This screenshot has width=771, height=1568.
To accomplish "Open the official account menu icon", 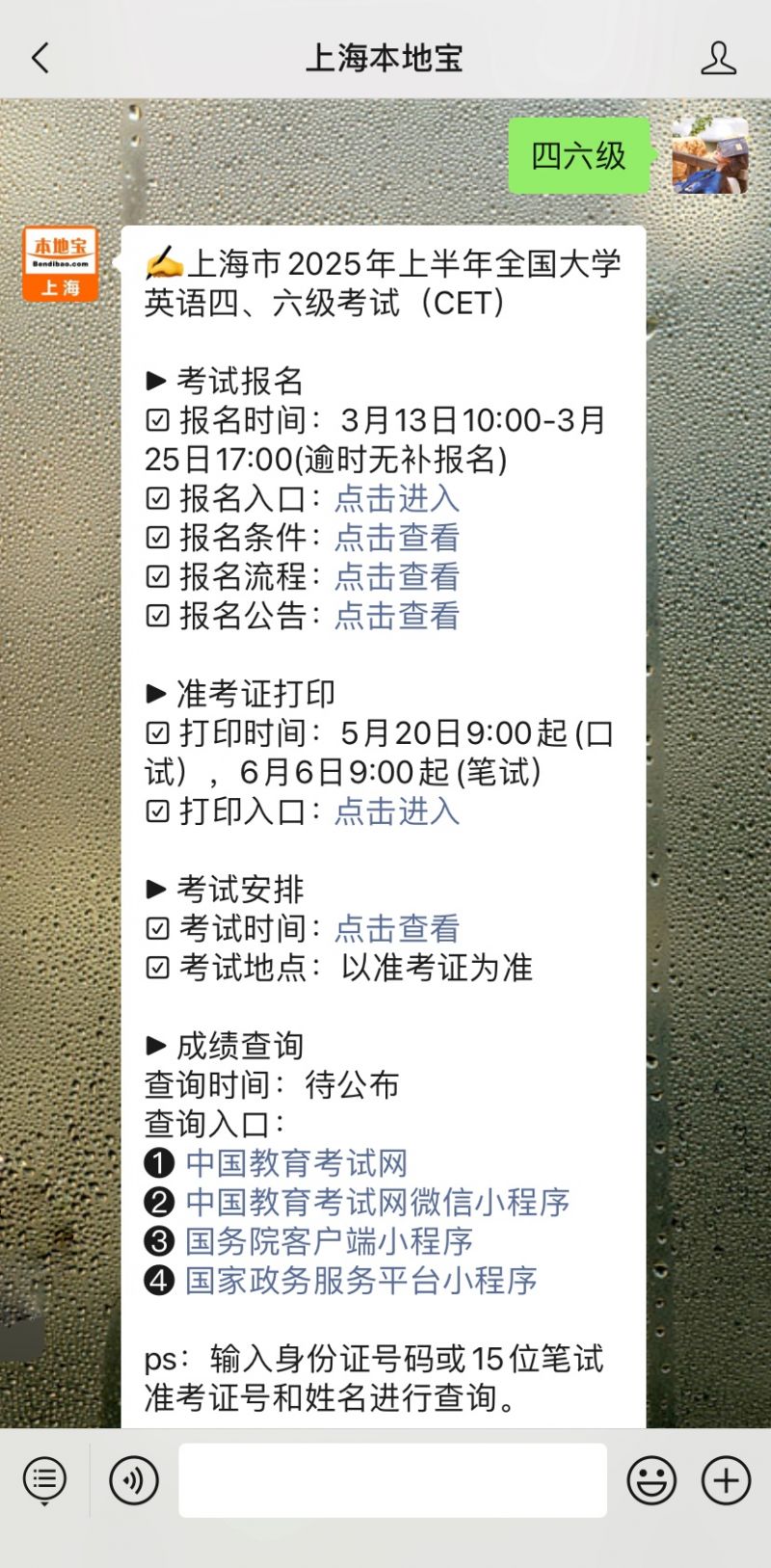I will coord(44,1480).
